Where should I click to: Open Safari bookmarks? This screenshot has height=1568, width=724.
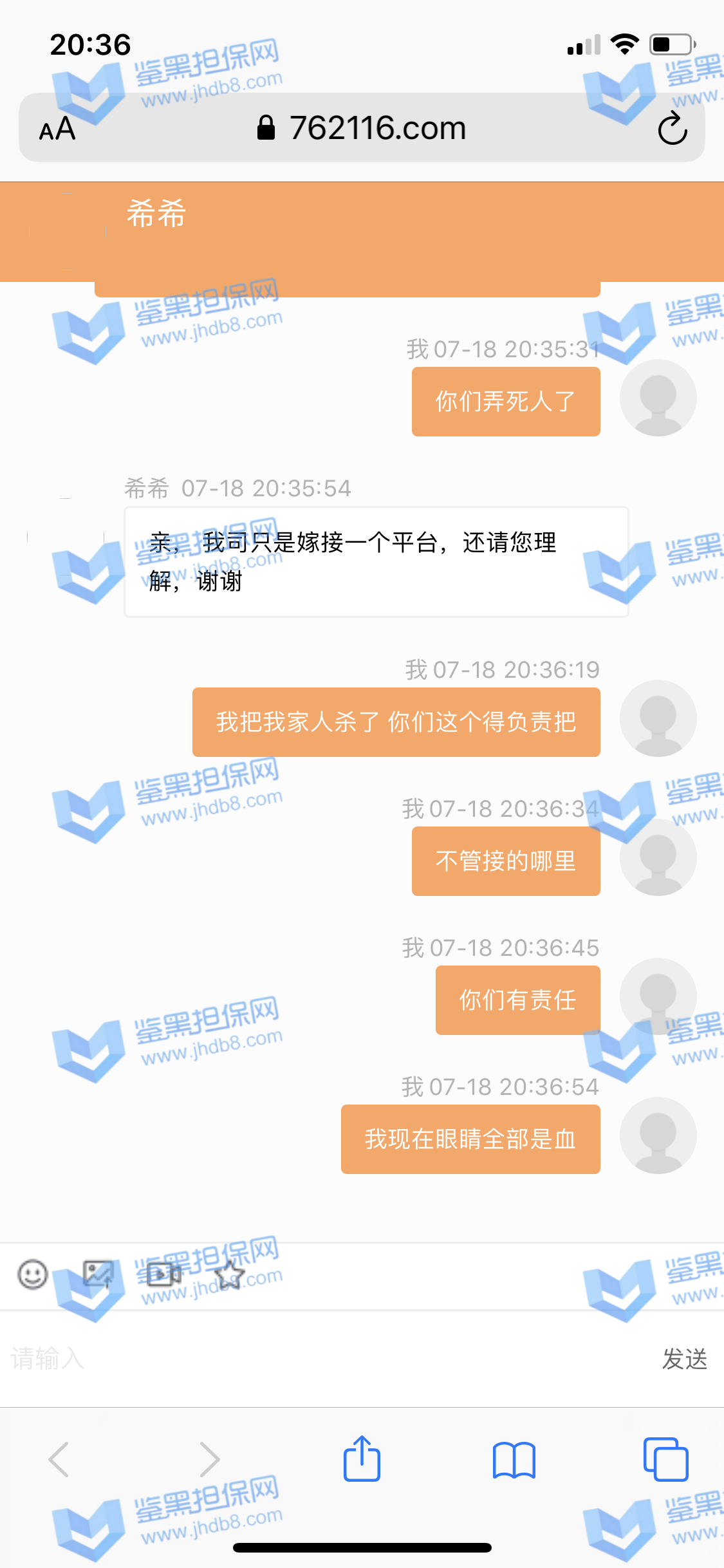(x=514, y=1459)
